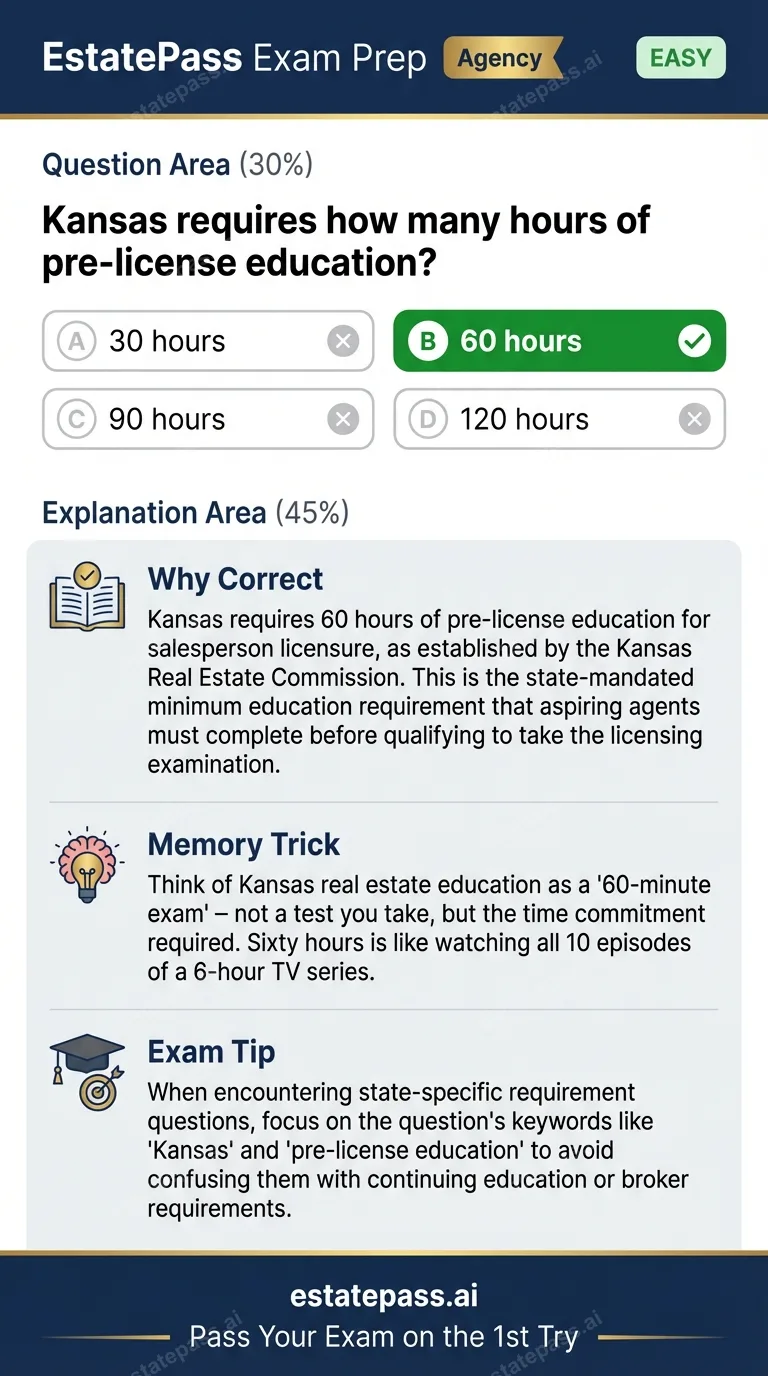Click the X icon on the 30 hours option
This screenshot has width=768, height=1376.
(x=343, y=341)
